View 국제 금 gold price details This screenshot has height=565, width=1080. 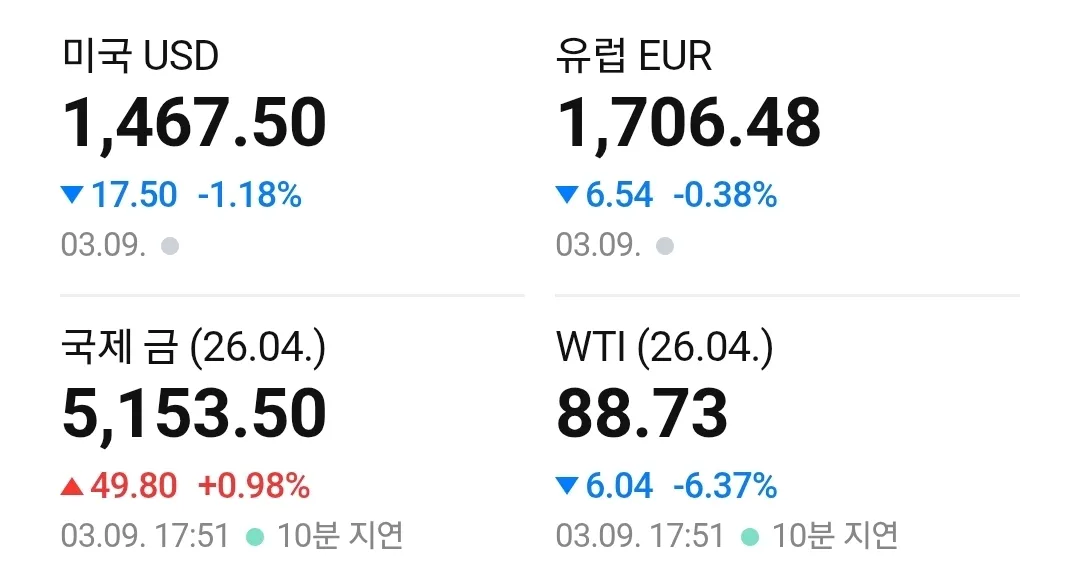click(195, 413)
